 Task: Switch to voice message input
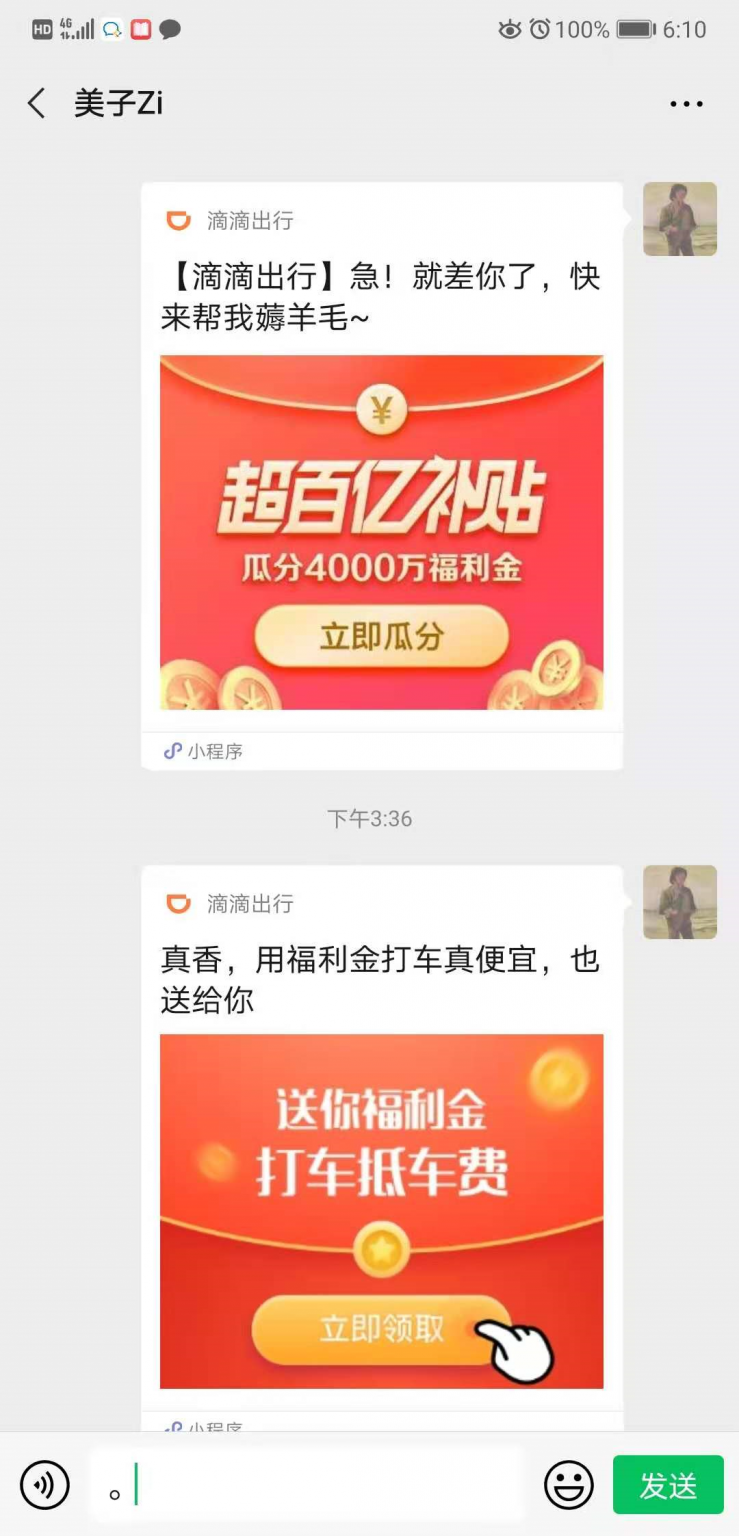45,1484
